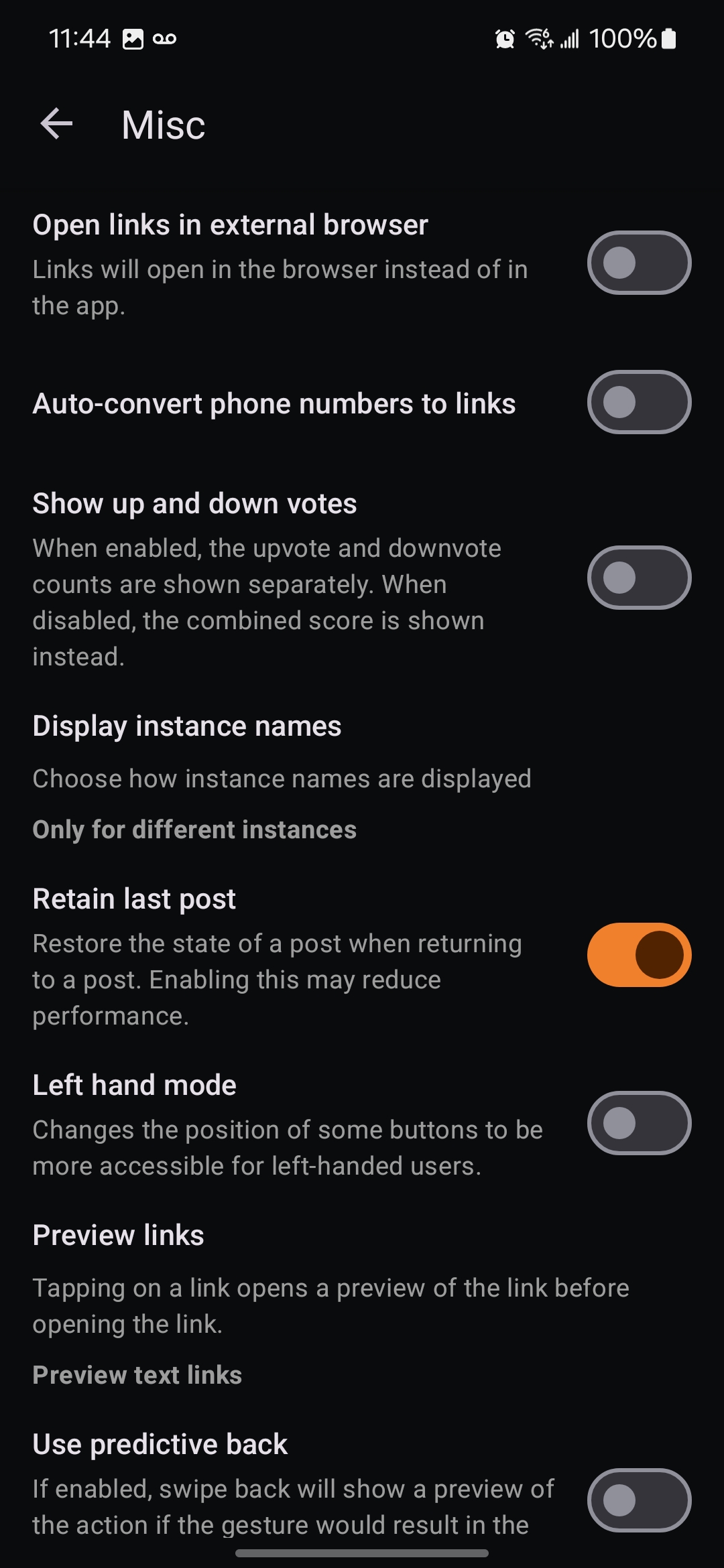Go back from the Misc settings
Screen dimensions: 724x1568
(57, 124)
